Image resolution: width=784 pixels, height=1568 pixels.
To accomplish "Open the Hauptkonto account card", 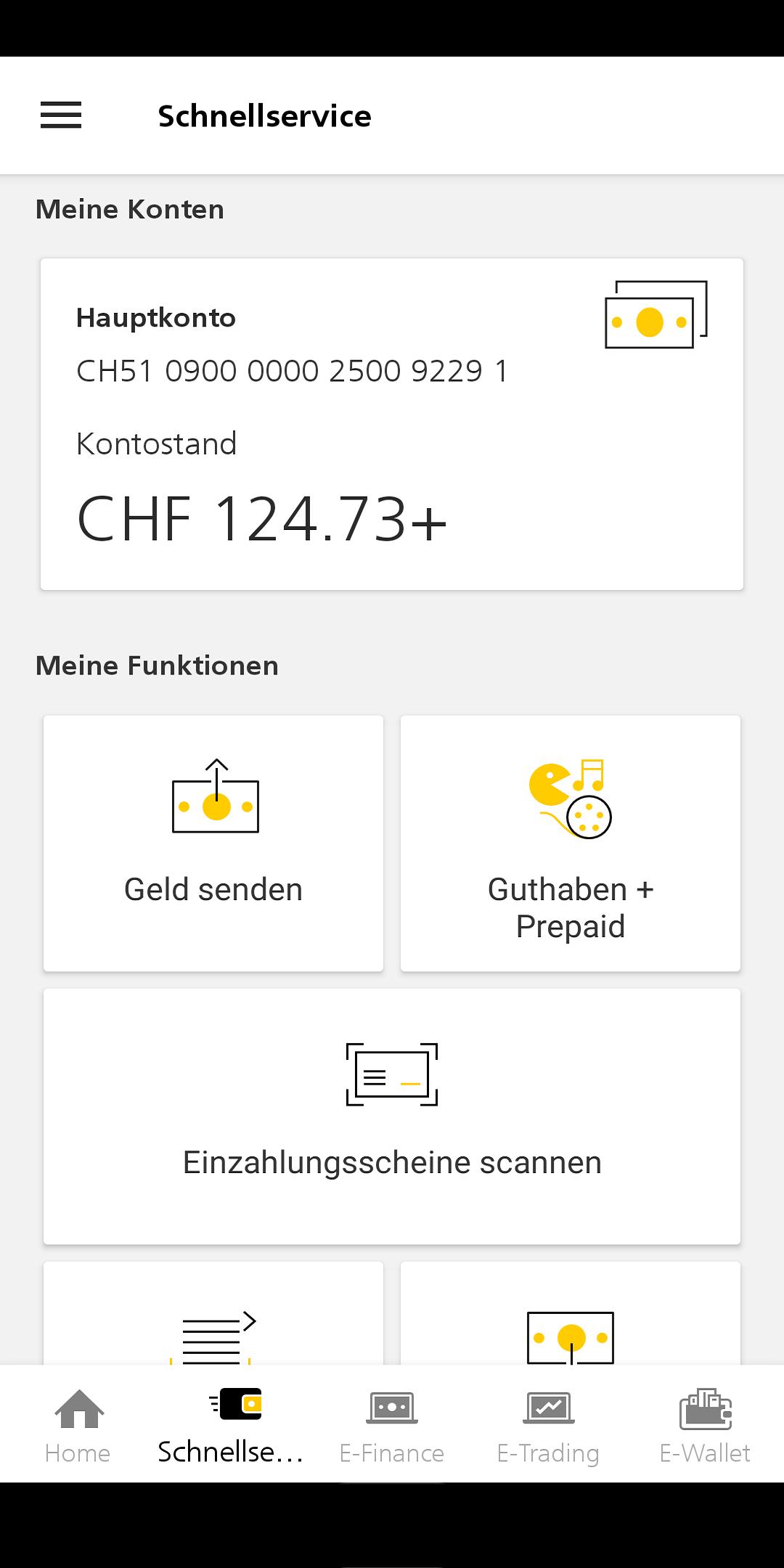I will (x=392, y=424).
